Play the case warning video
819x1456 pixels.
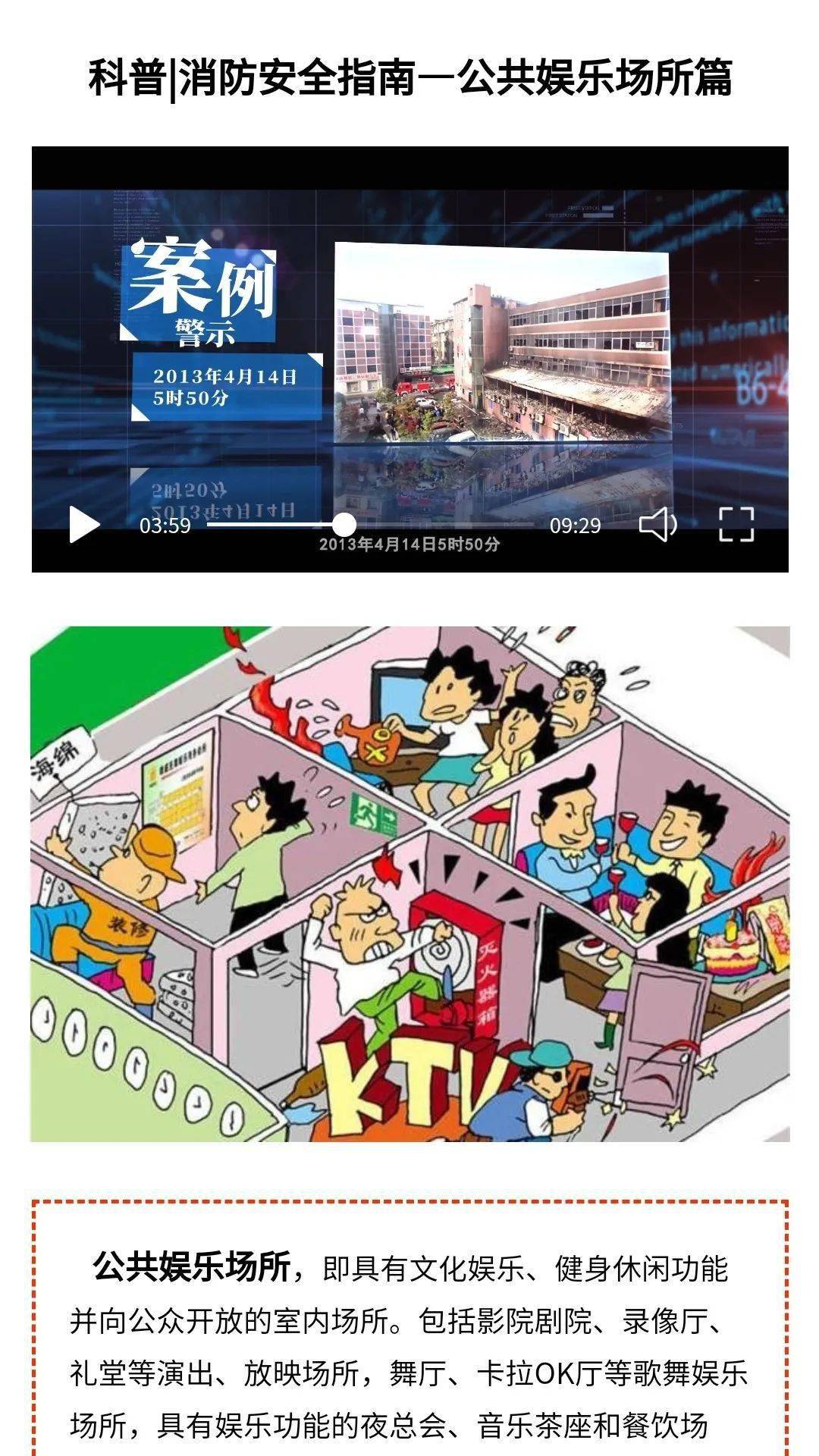tap(84, 525)
